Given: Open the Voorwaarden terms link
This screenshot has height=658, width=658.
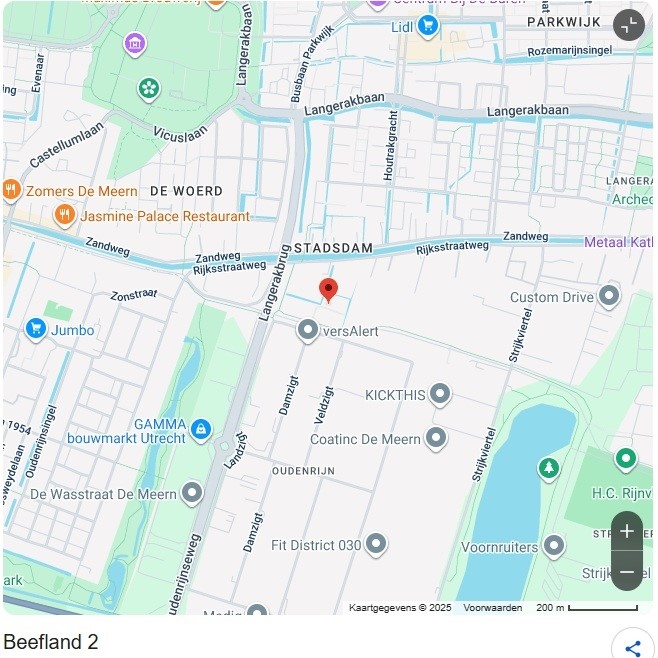Looking at the screenshot, I should click(x=492, y=607).
